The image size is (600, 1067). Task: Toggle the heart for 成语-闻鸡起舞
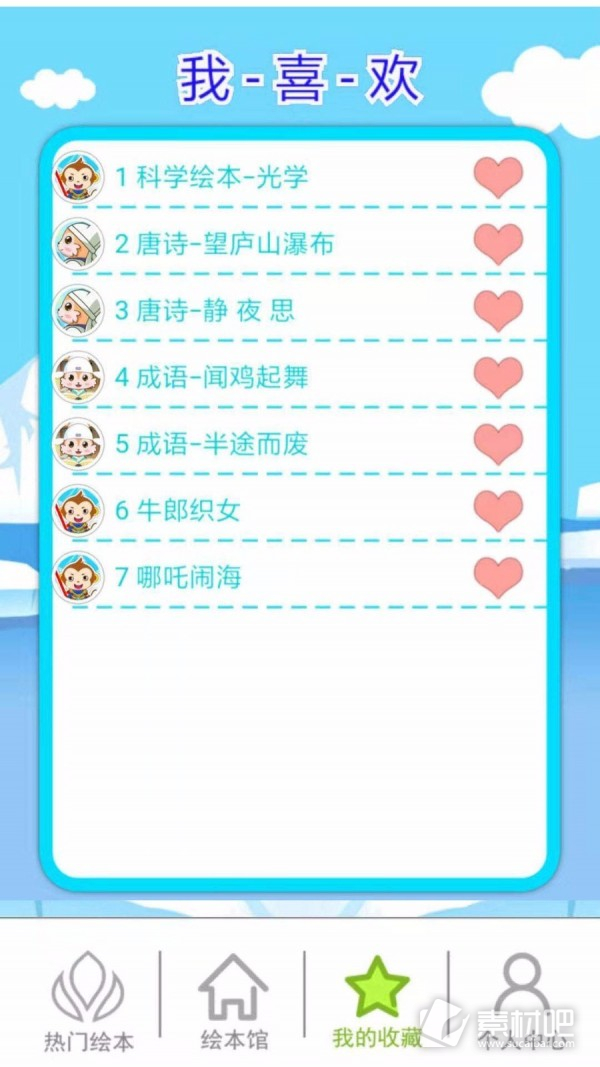(x=498, y=377)
